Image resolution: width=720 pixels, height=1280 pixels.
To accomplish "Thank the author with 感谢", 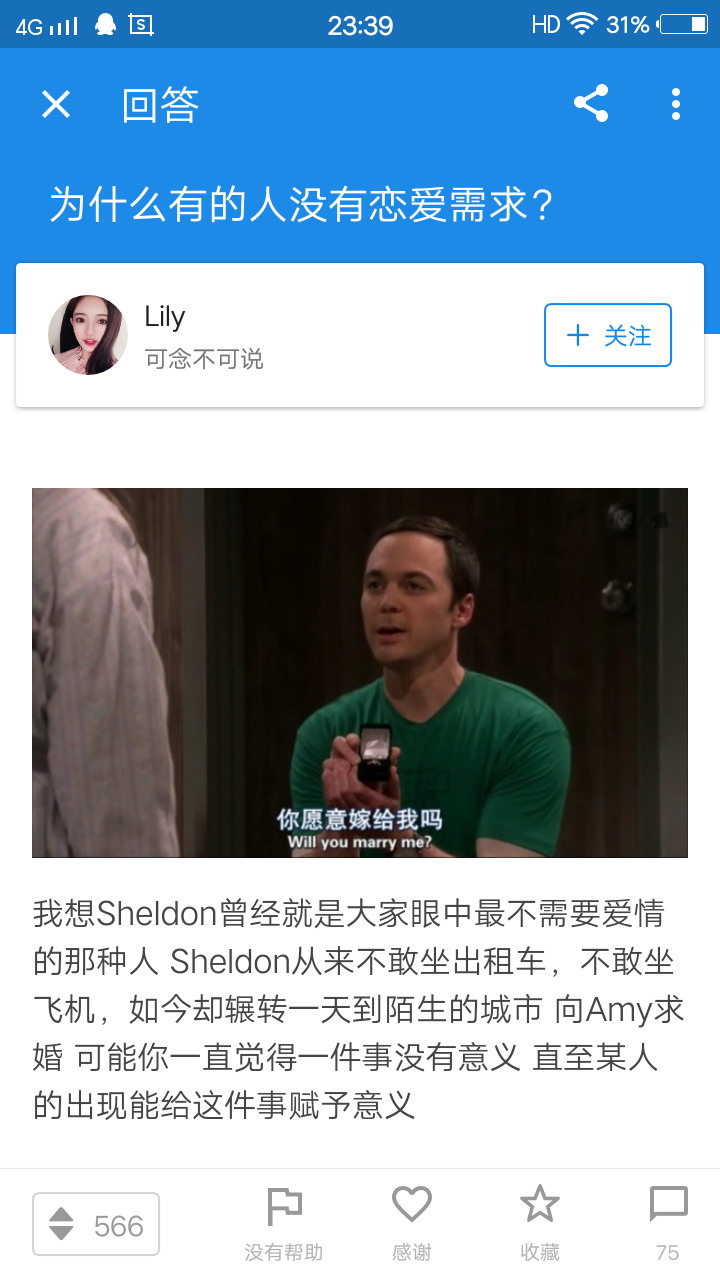I will coord(411,1224).
